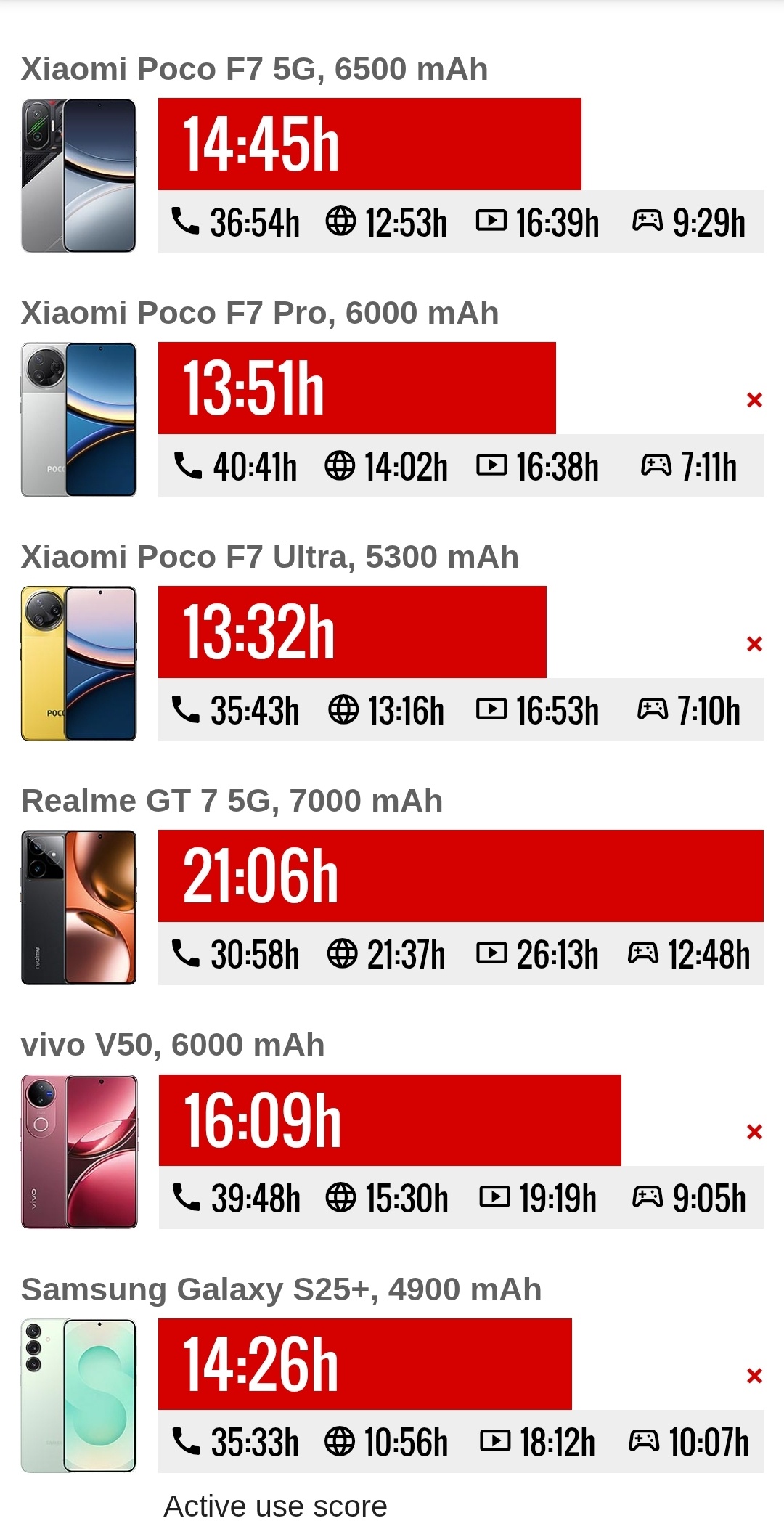Remove vivo V50 from the comparison

tap(754, 1131)
